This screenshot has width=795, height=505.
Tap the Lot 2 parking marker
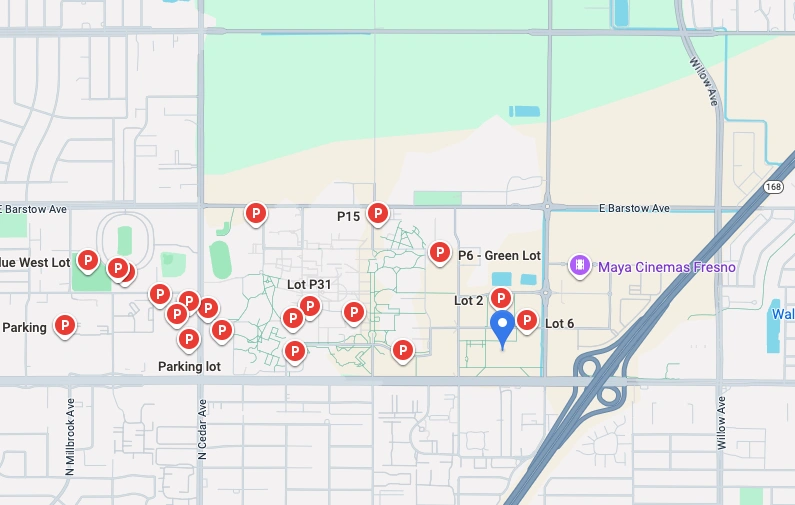(501, 297)
